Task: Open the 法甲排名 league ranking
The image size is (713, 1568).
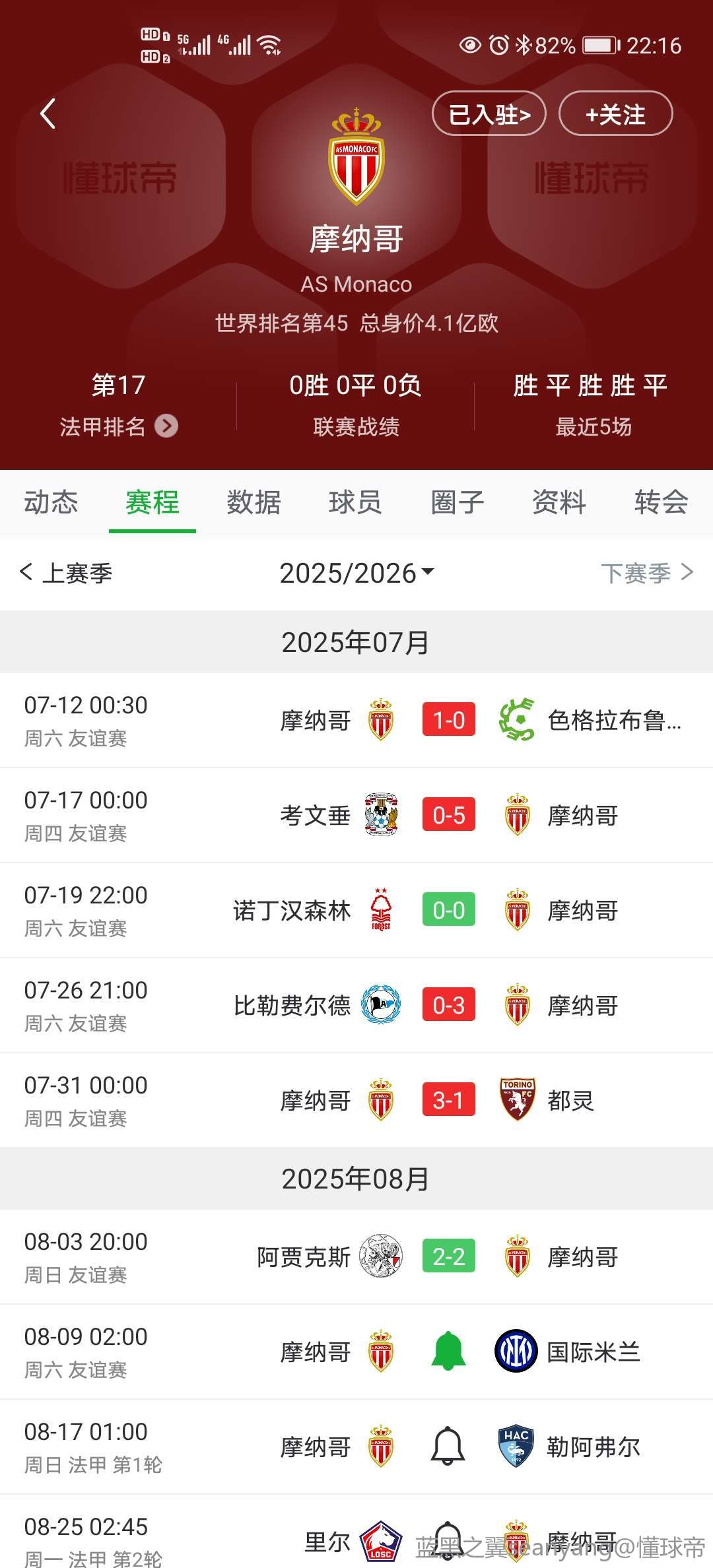Action: pos(119,426)
